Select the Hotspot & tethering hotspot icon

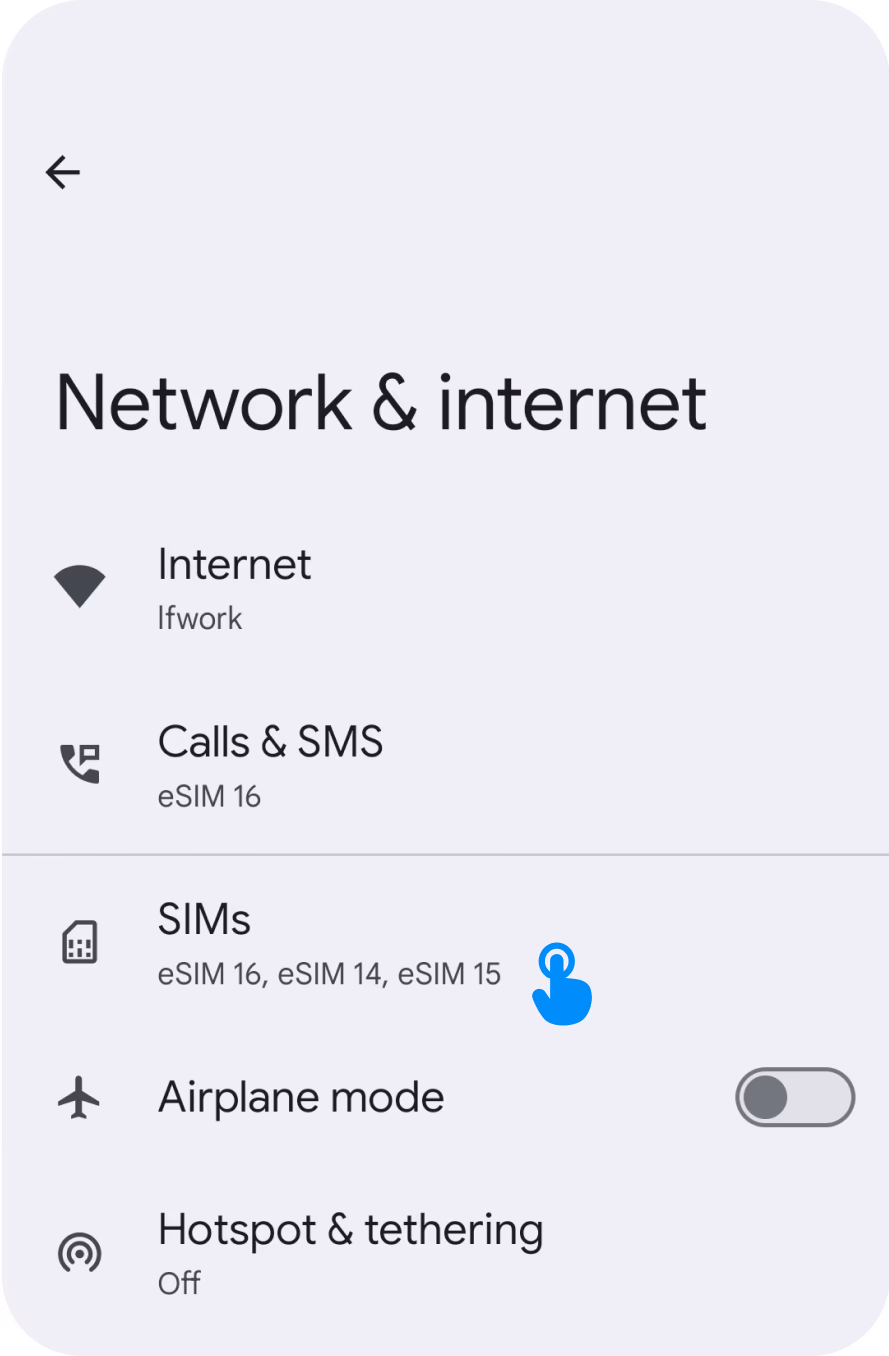(79, 1253)
